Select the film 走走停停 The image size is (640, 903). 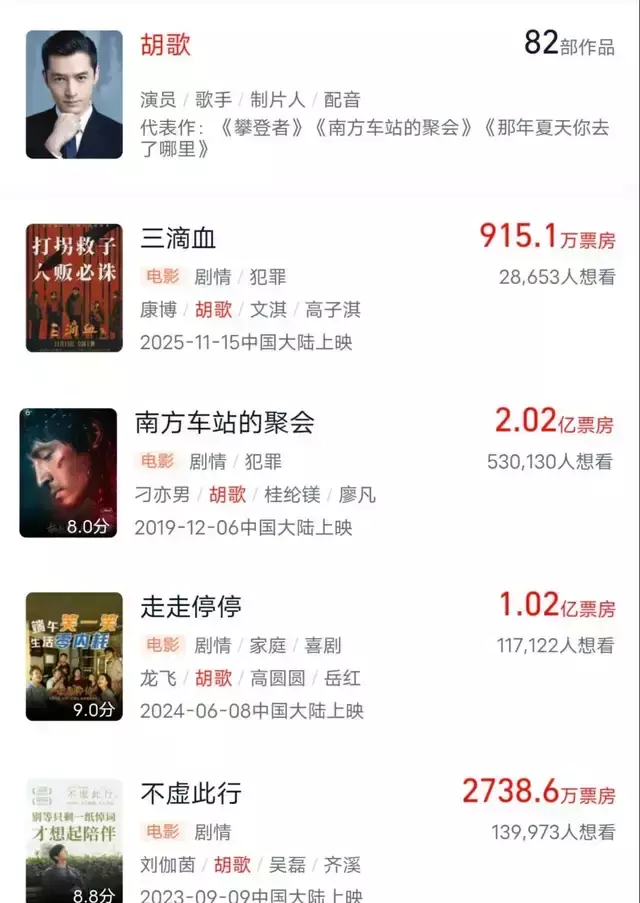tap(190, 606)
